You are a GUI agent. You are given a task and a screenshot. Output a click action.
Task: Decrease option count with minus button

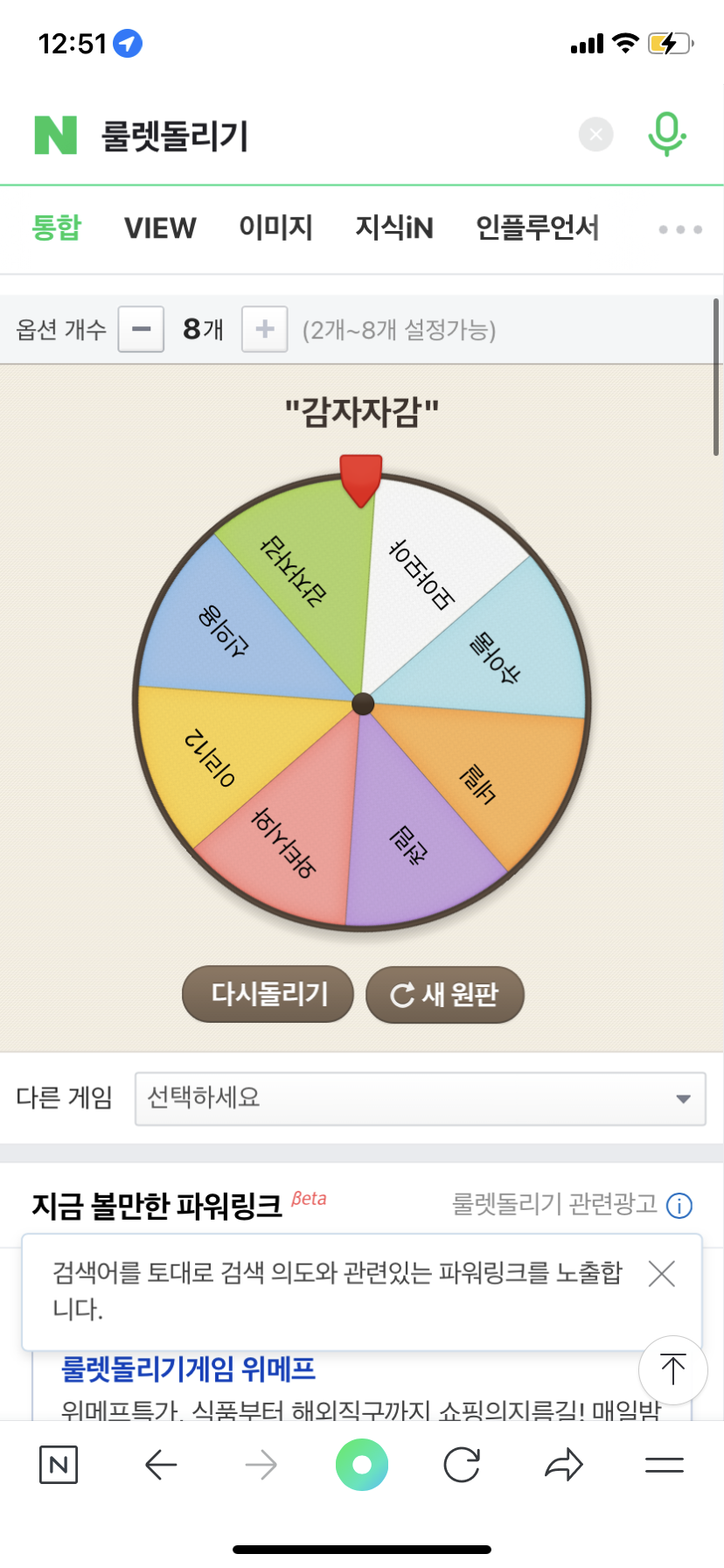coord(142,330)
